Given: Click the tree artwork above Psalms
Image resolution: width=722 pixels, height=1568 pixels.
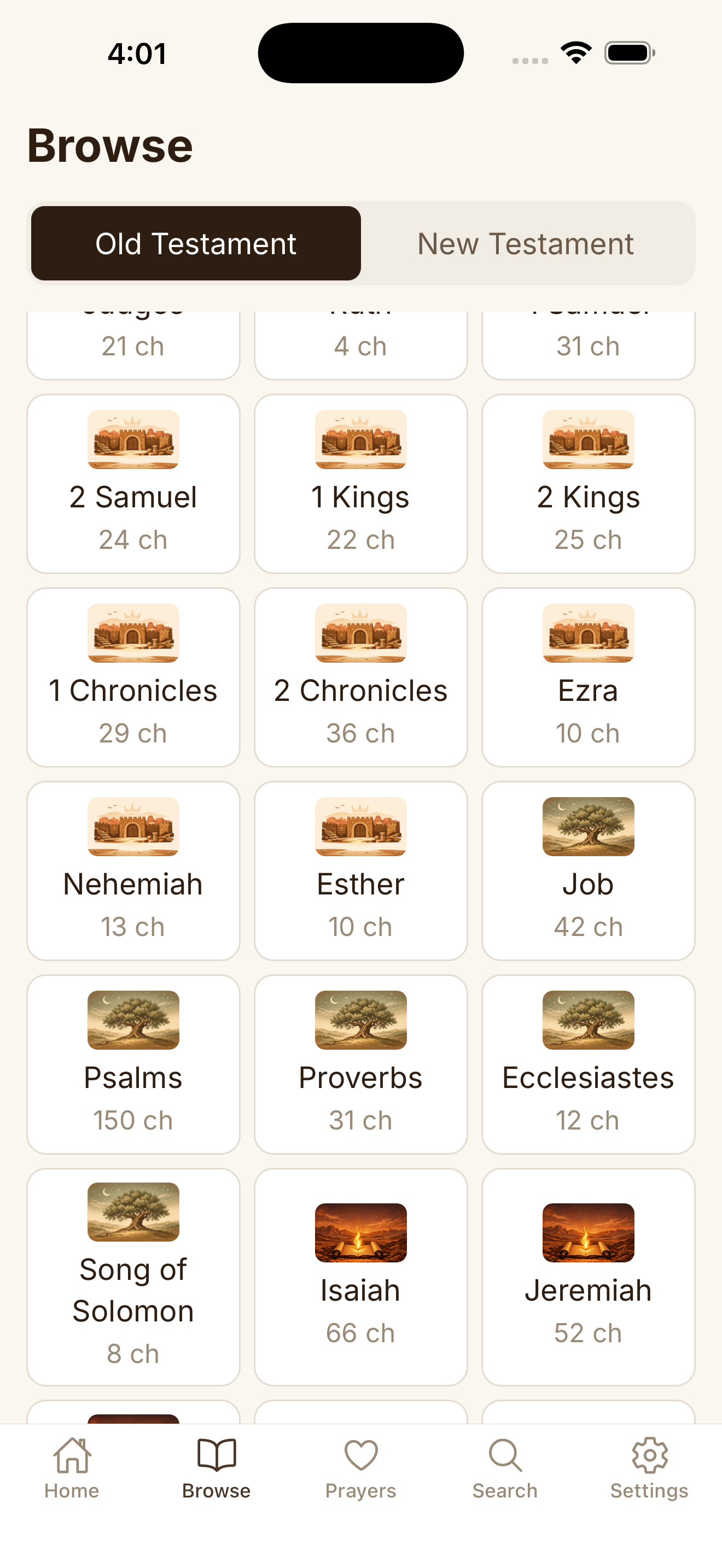Looking at the screenshot, I should click(133, 1021).
